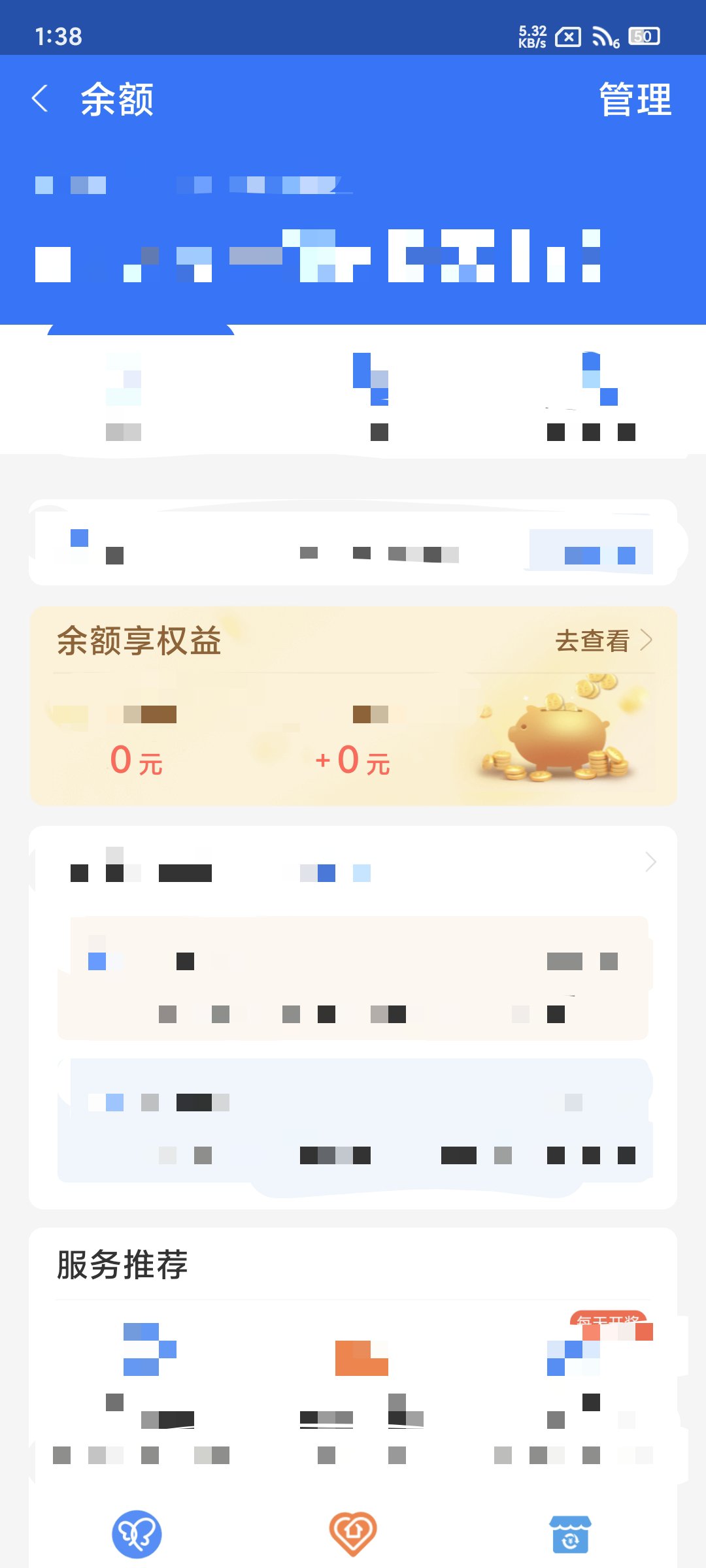Expand the chevron next to 去查看
The width and height of the screenshot is (706, 1568).
tap(648, 642)
